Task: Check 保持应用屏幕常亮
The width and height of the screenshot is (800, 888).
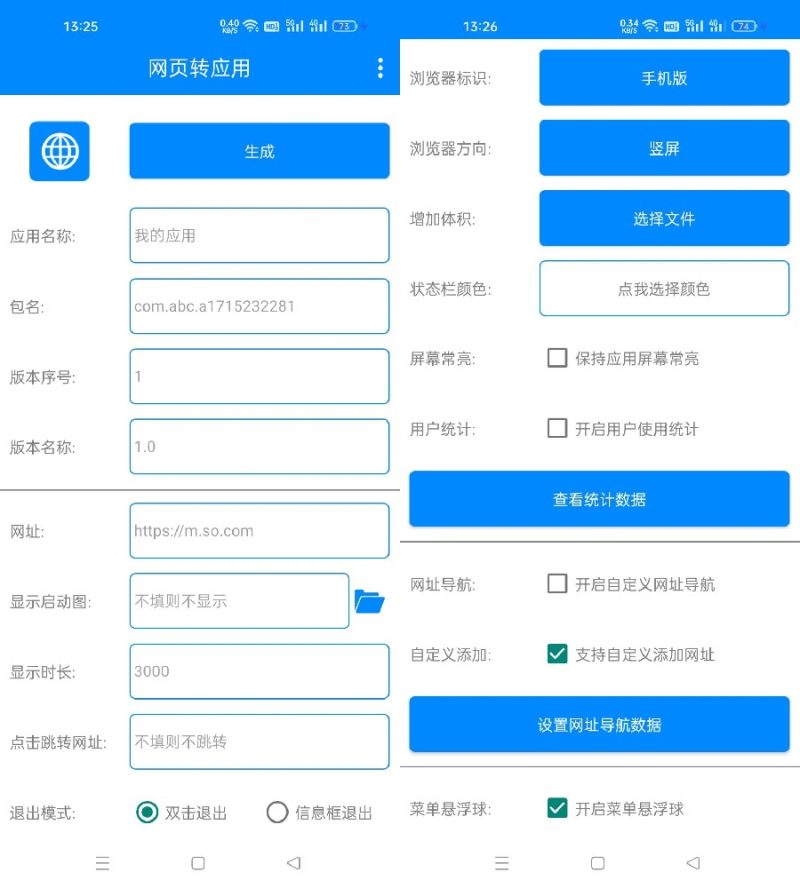Action: 558,358
